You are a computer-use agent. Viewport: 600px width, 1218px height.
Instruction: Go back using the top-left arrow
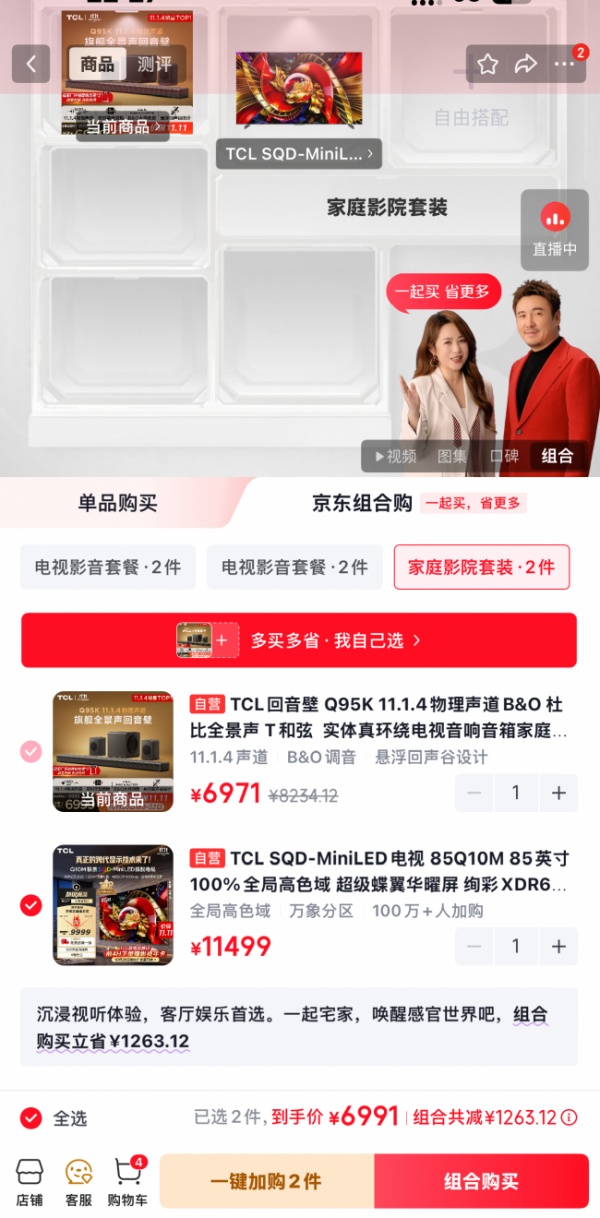point(31,64)
